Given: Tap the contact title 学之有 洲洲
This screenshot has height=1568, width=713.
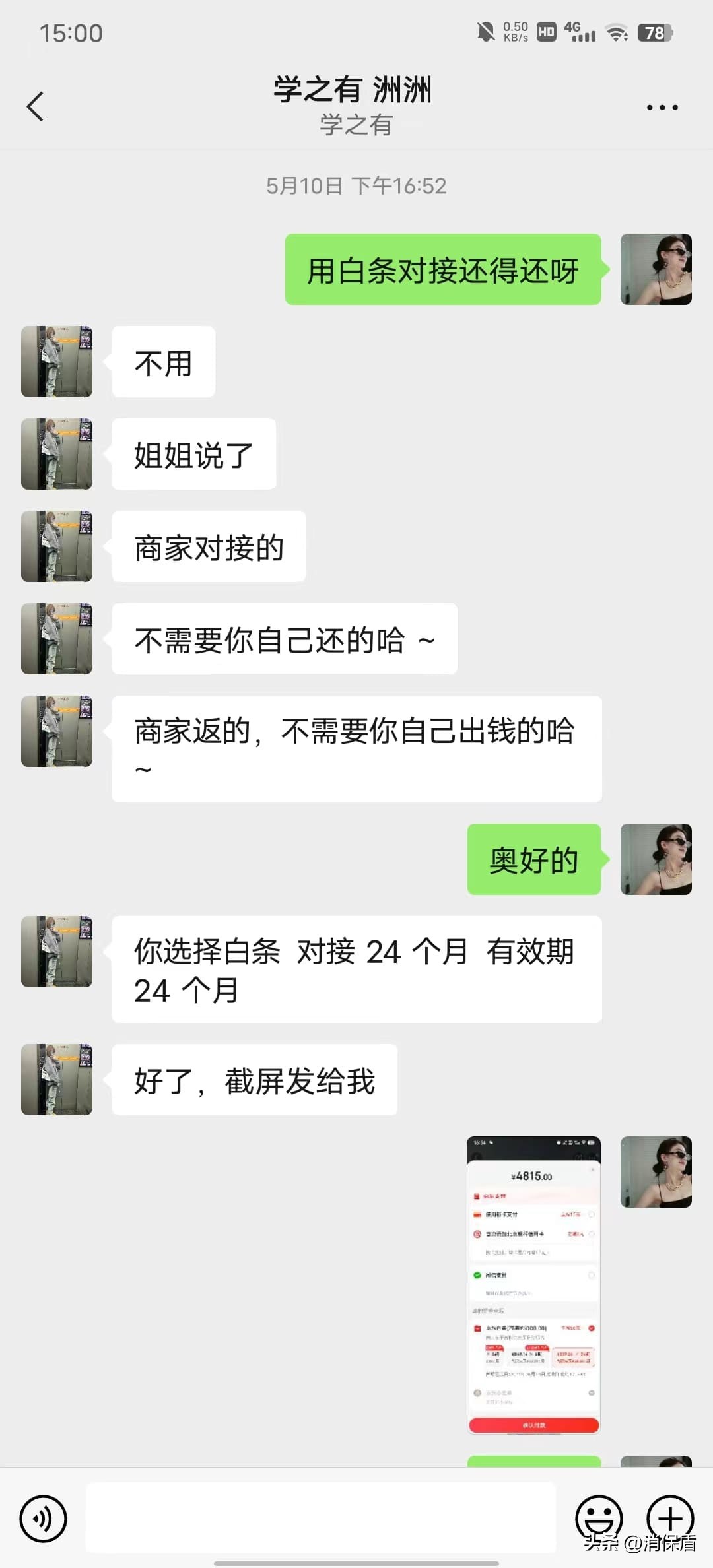Looking at the screenshot, I should pyautogui.click(x=354, y=90).
